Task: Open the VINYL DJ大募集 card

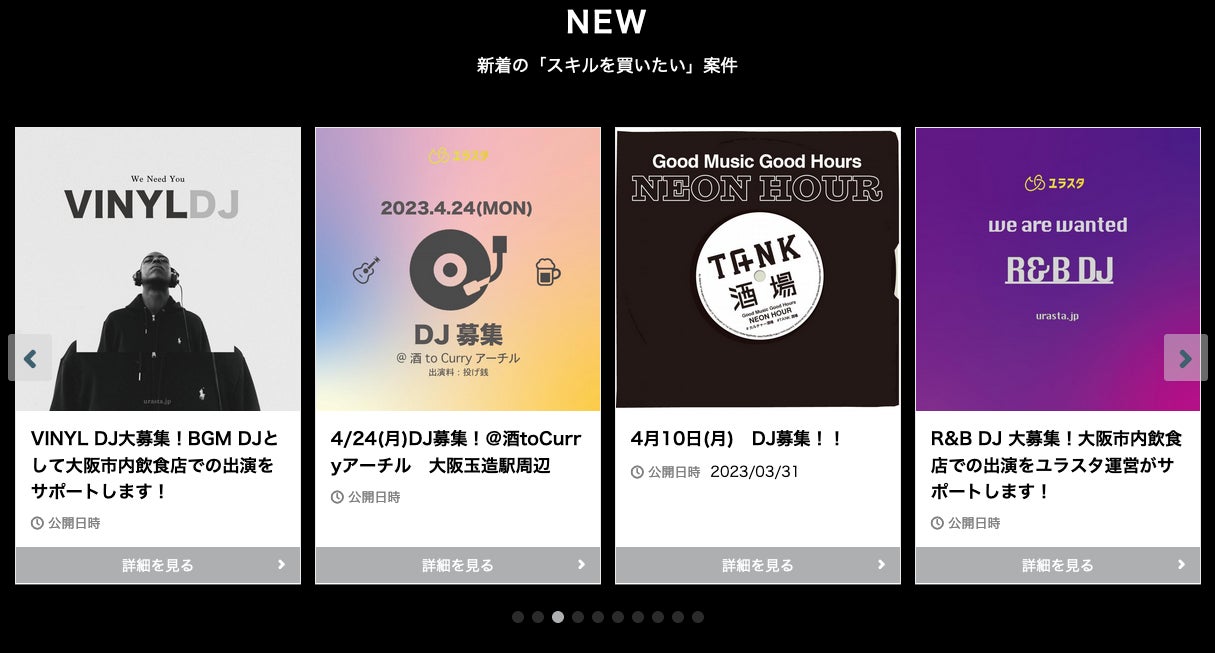Action: pos(157,465)
